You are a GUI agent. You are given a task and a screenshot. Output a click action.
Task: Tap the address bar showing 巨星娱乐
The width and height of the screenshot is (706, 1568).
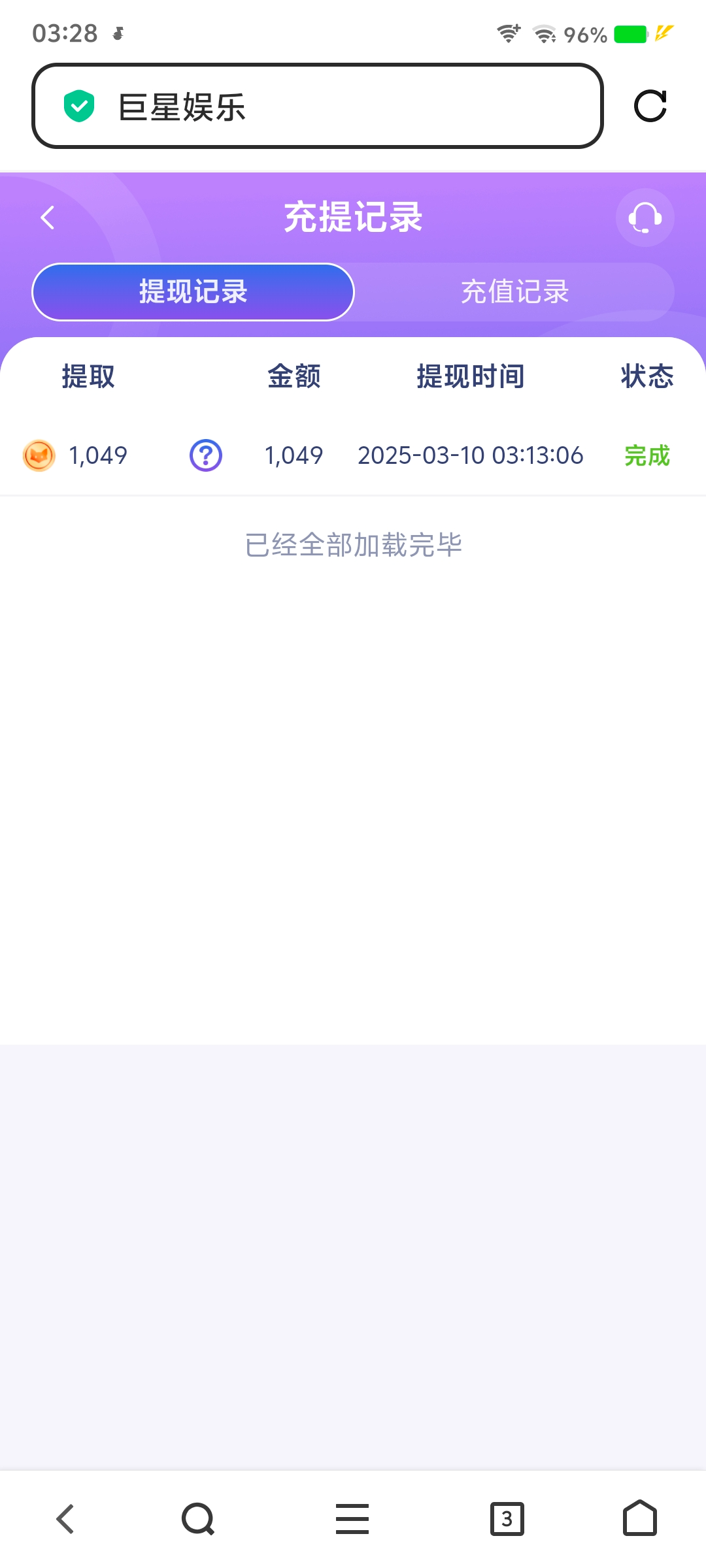coord(320,106)
